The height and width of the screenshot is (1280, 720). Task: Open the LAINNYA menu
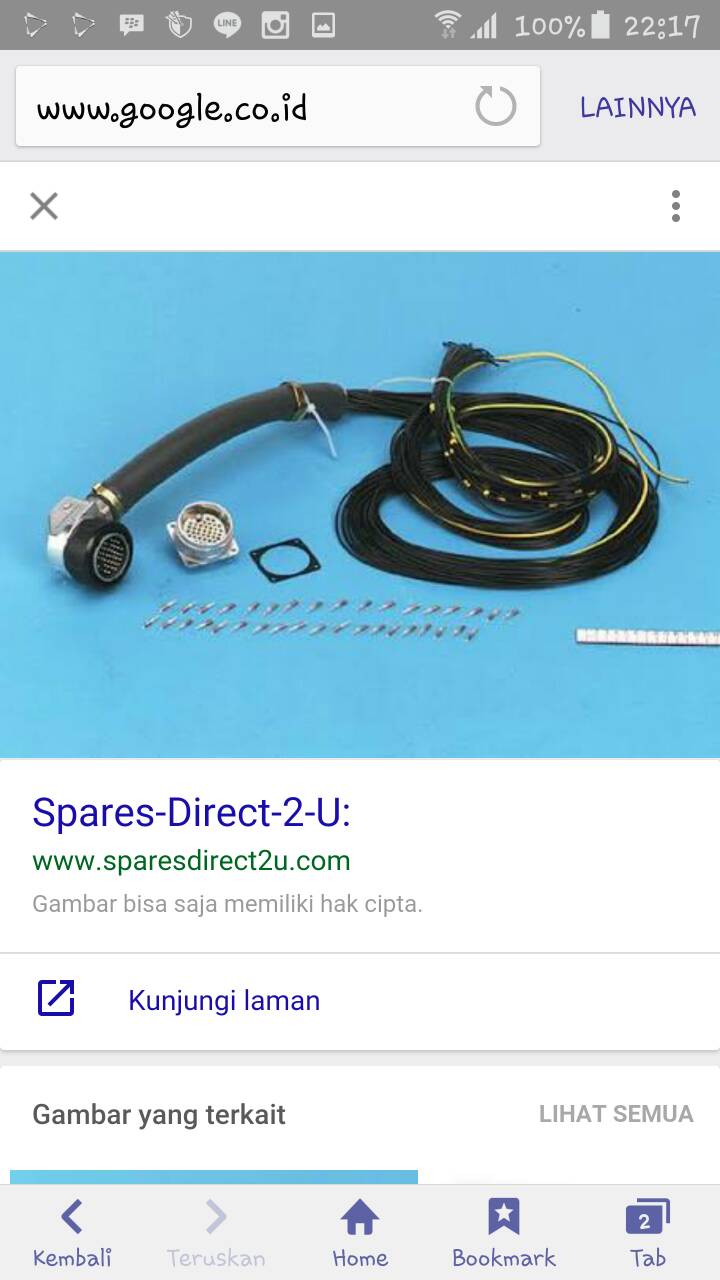[637, 107]
